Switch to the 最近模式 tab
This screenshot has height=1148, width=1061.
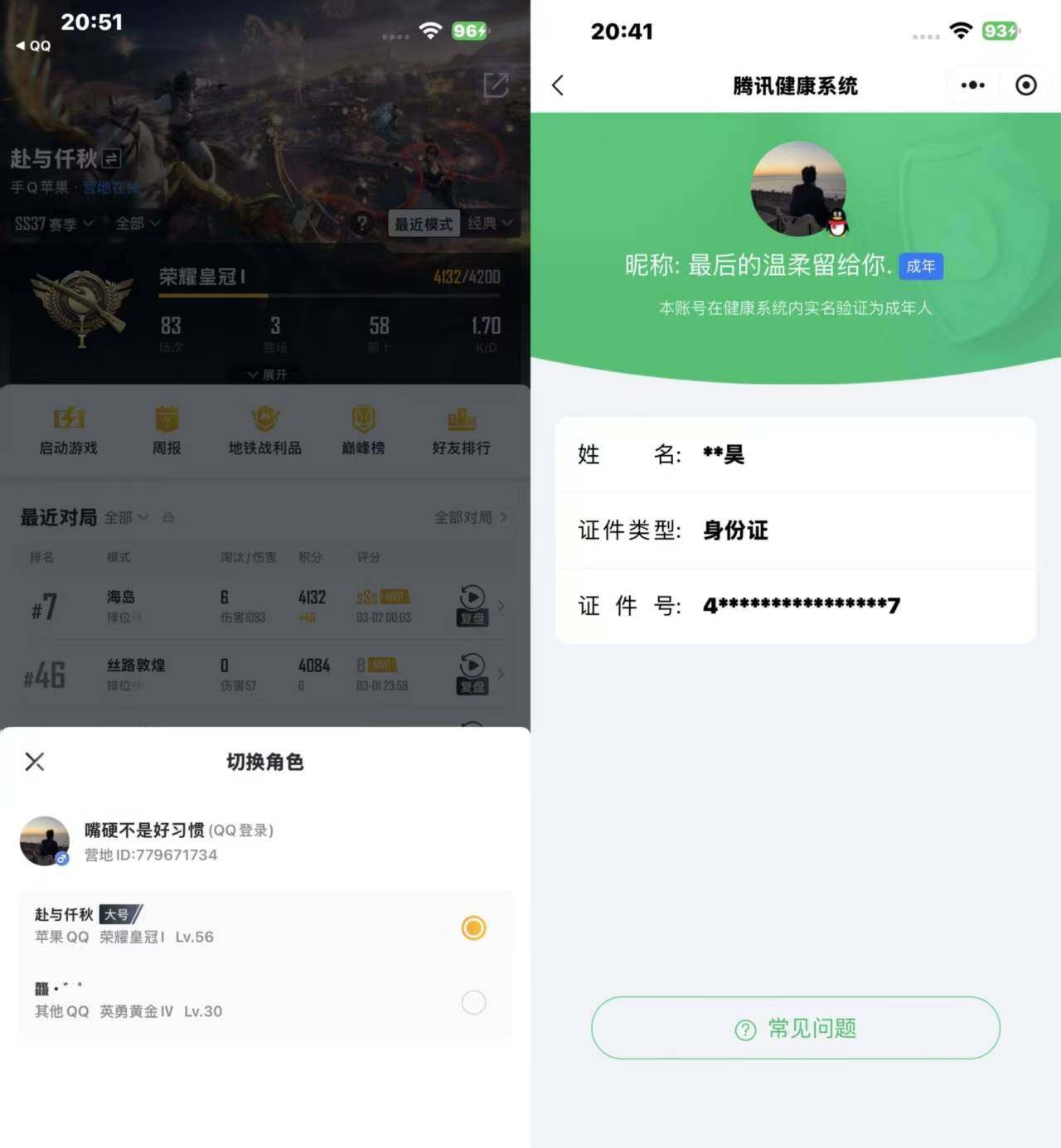pos(424,224)
